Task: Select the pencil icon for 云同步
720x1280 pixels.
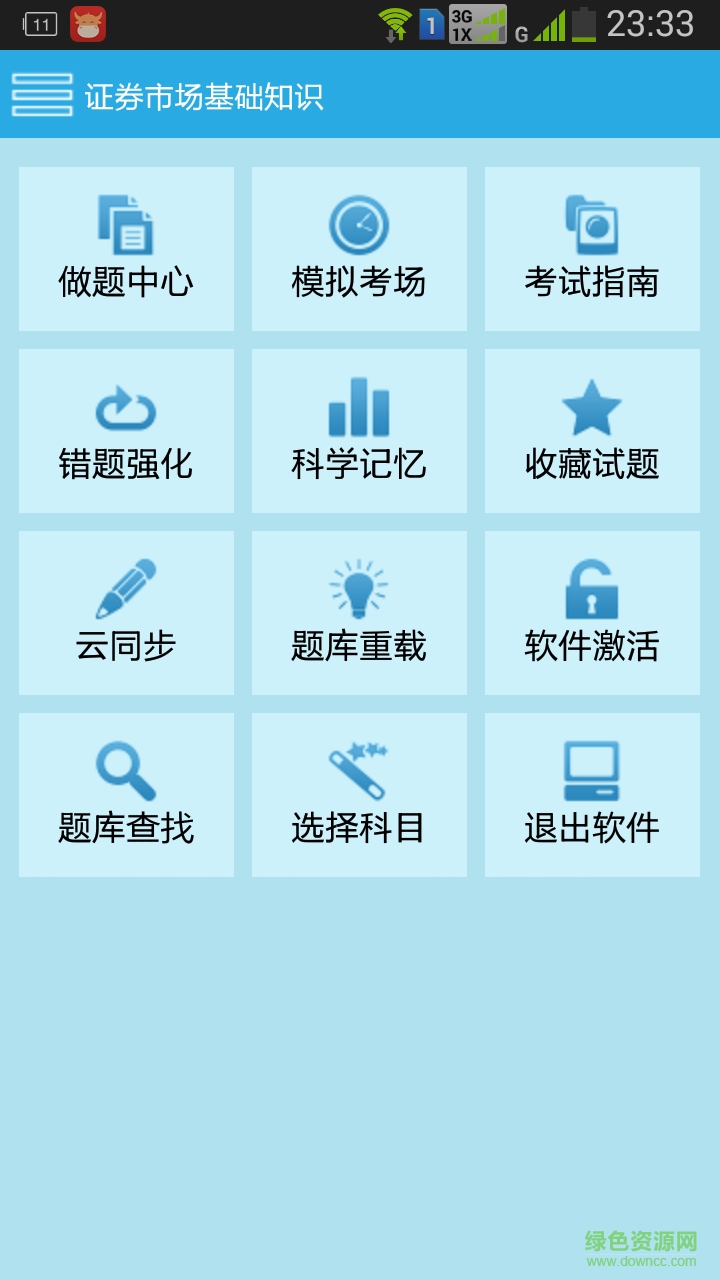Action: point(126,586)
